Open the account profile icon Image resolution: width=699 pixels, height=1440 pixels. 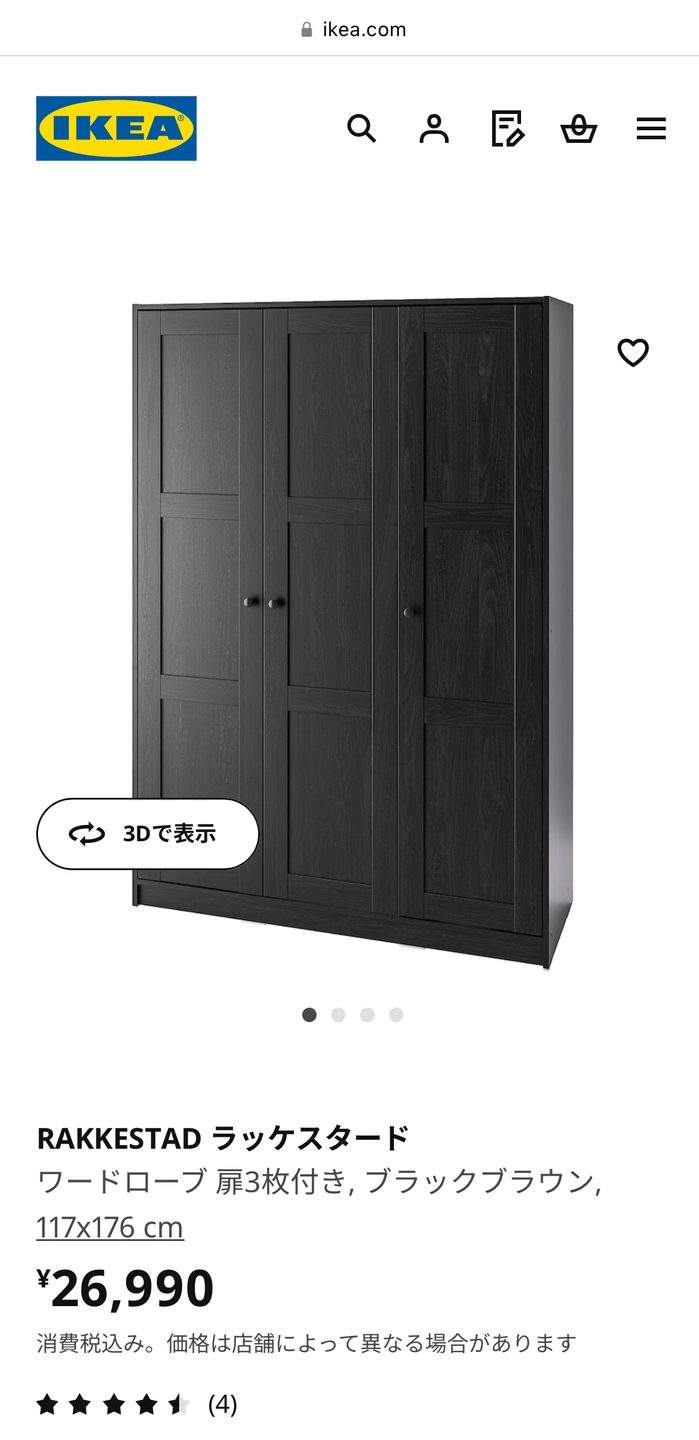434,128
